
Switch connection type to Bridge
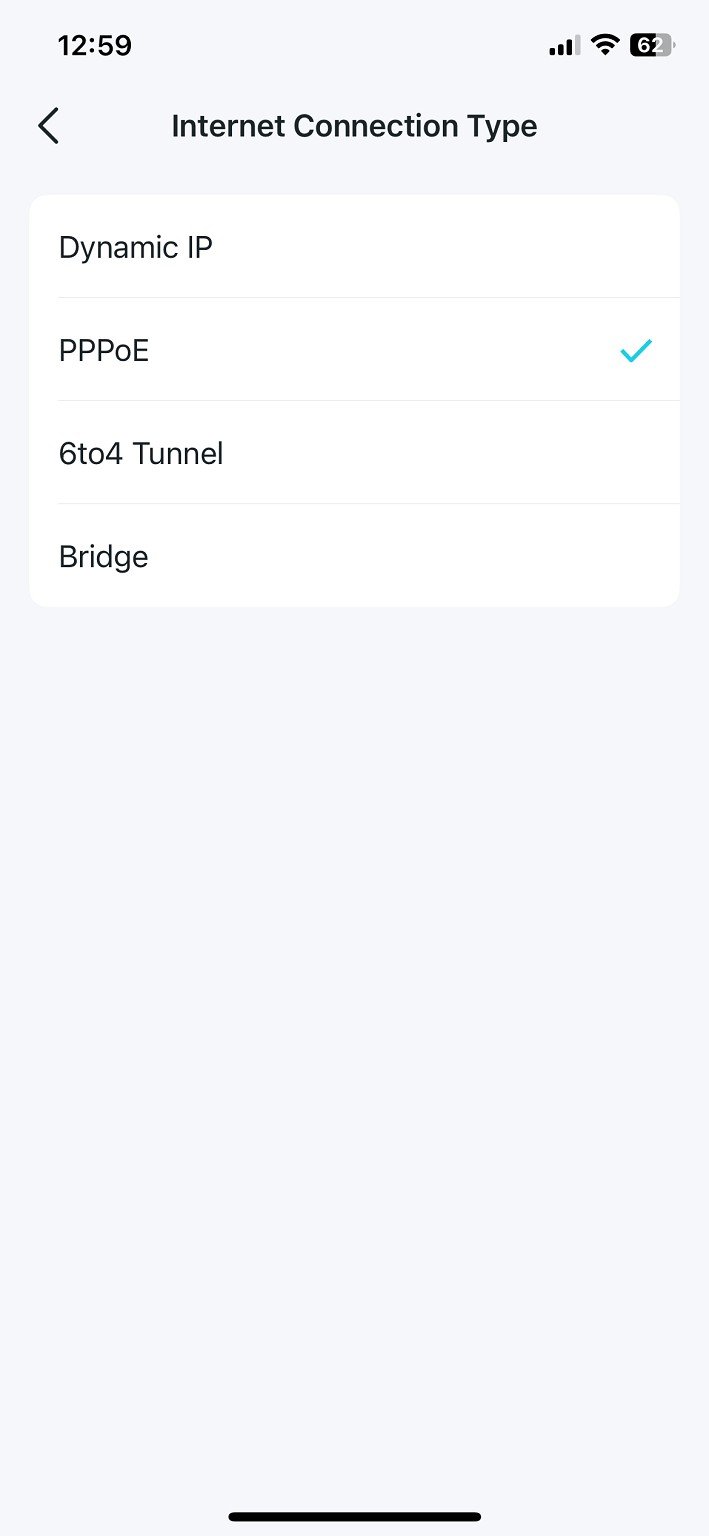(354, 556)
